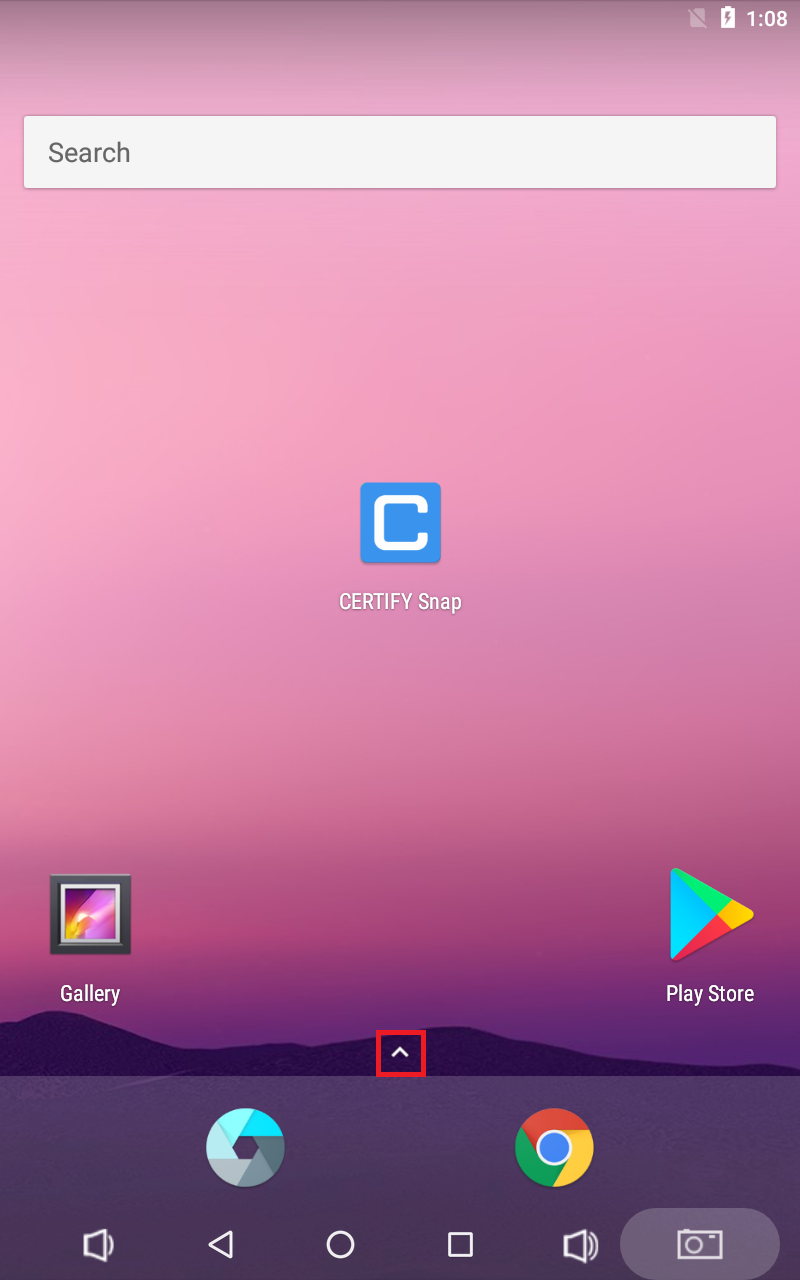Lower volume with the navigation bar speaker
800x1280 pixels.
(x=98, y=1245)
